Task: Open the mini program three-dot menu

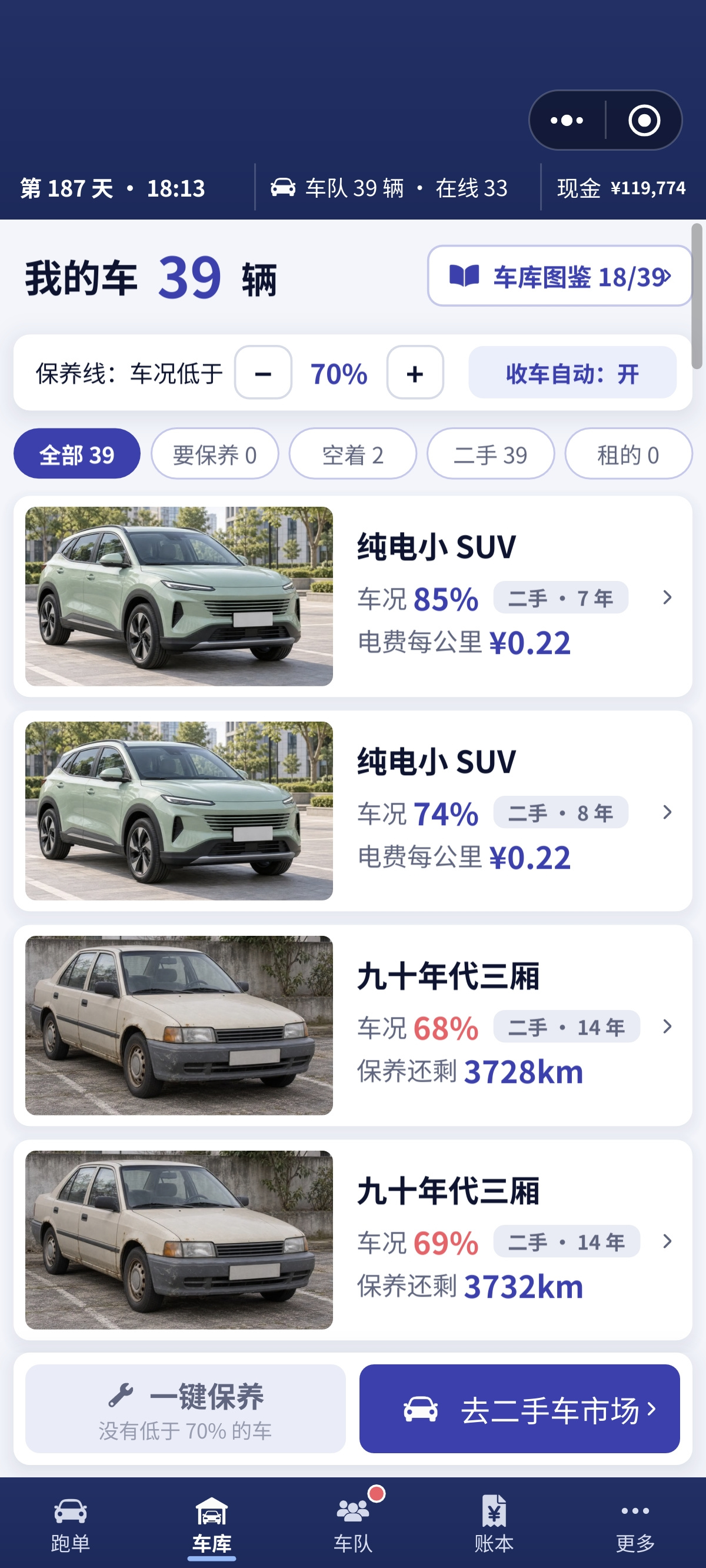Action: coord(567,121)
